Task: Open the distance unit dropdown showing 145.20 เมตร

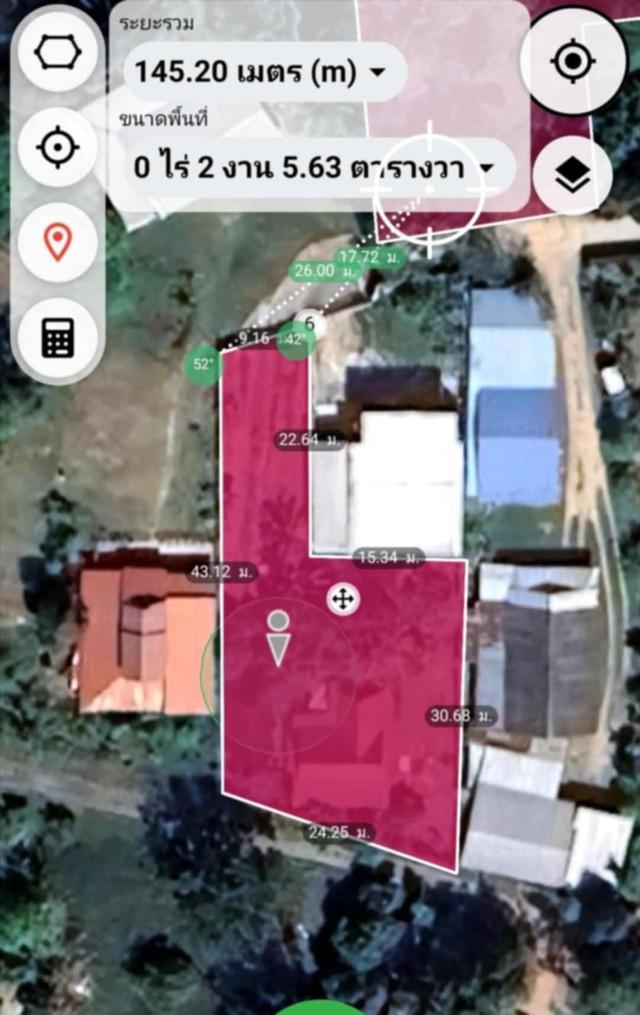Action: tap(264, 72)
